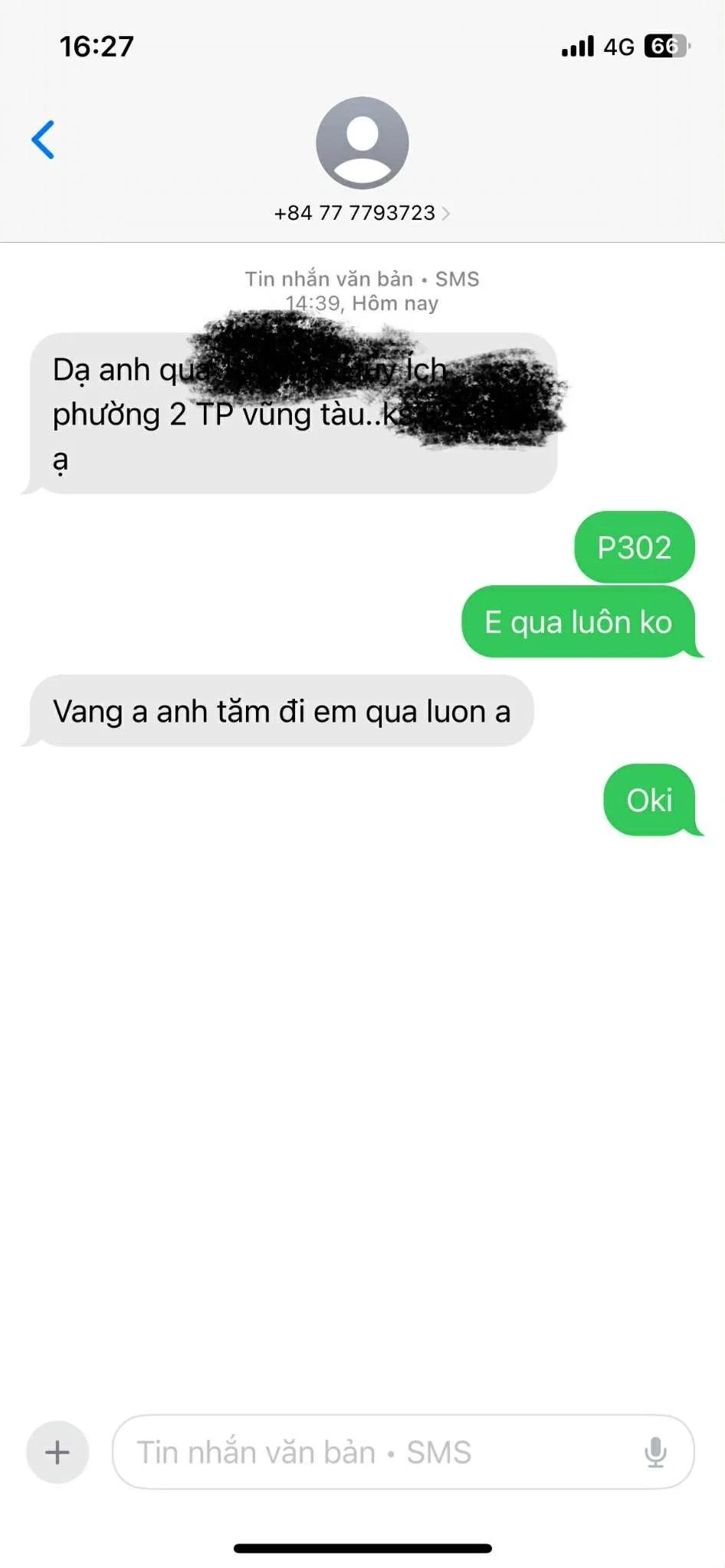This screenshot has width=725, height=1568.
Task: Open the plus attachments menu
Action: (x=57, y=1452)
